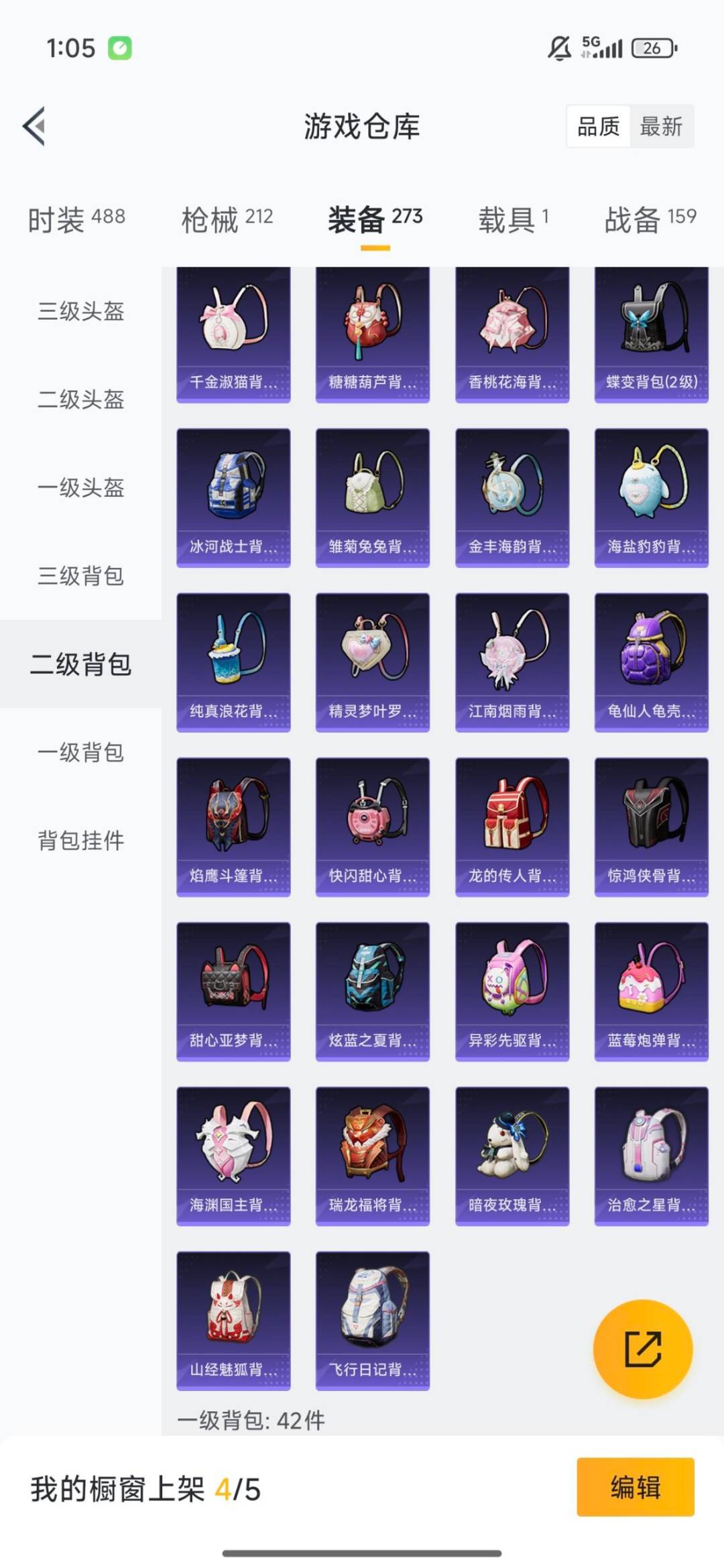The image size is (724, 1568).
Task: Open the 海盐豹豹背包 thumbnail
Action: tap(650, 496)
